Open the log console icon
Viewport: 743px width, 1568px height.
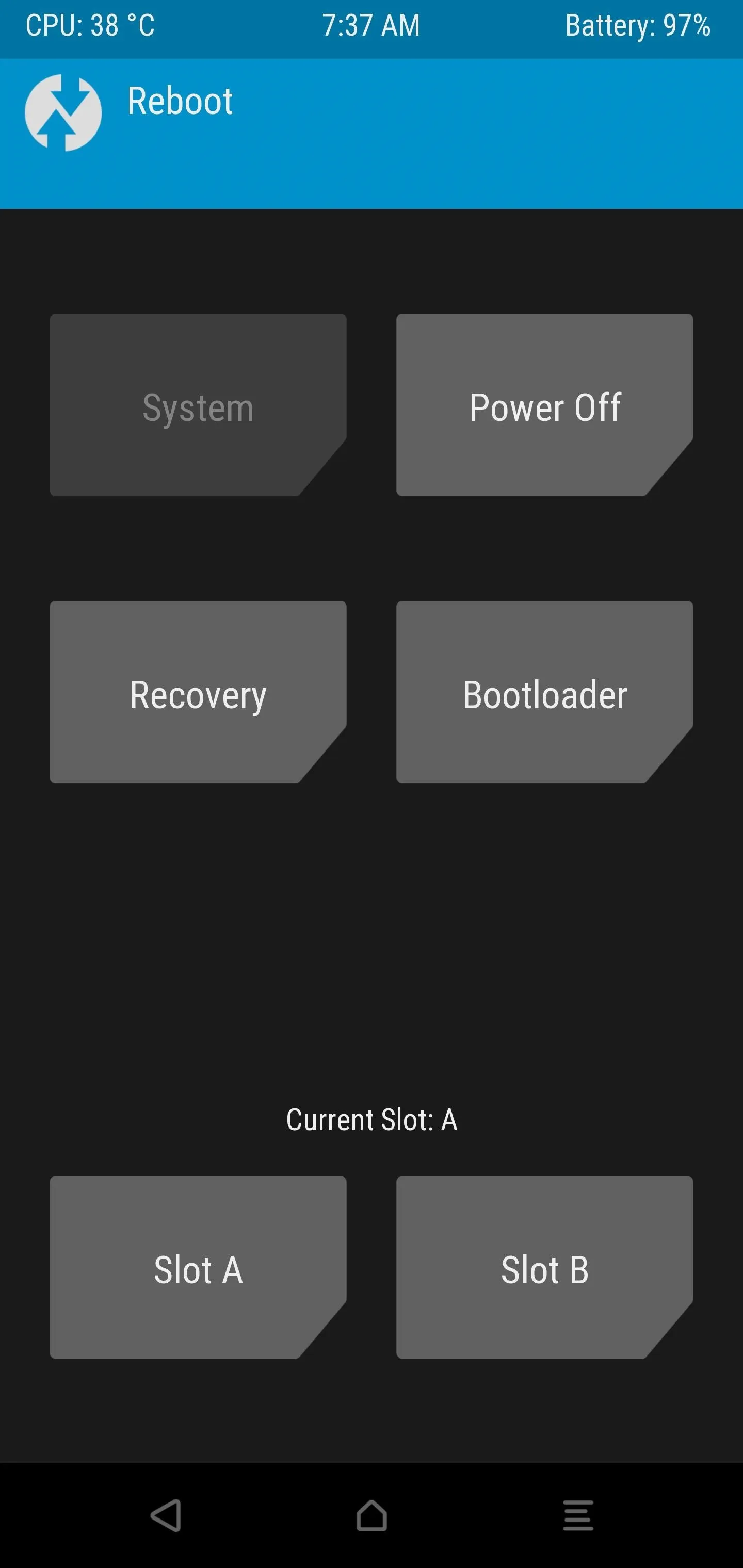pos(578,1515)
